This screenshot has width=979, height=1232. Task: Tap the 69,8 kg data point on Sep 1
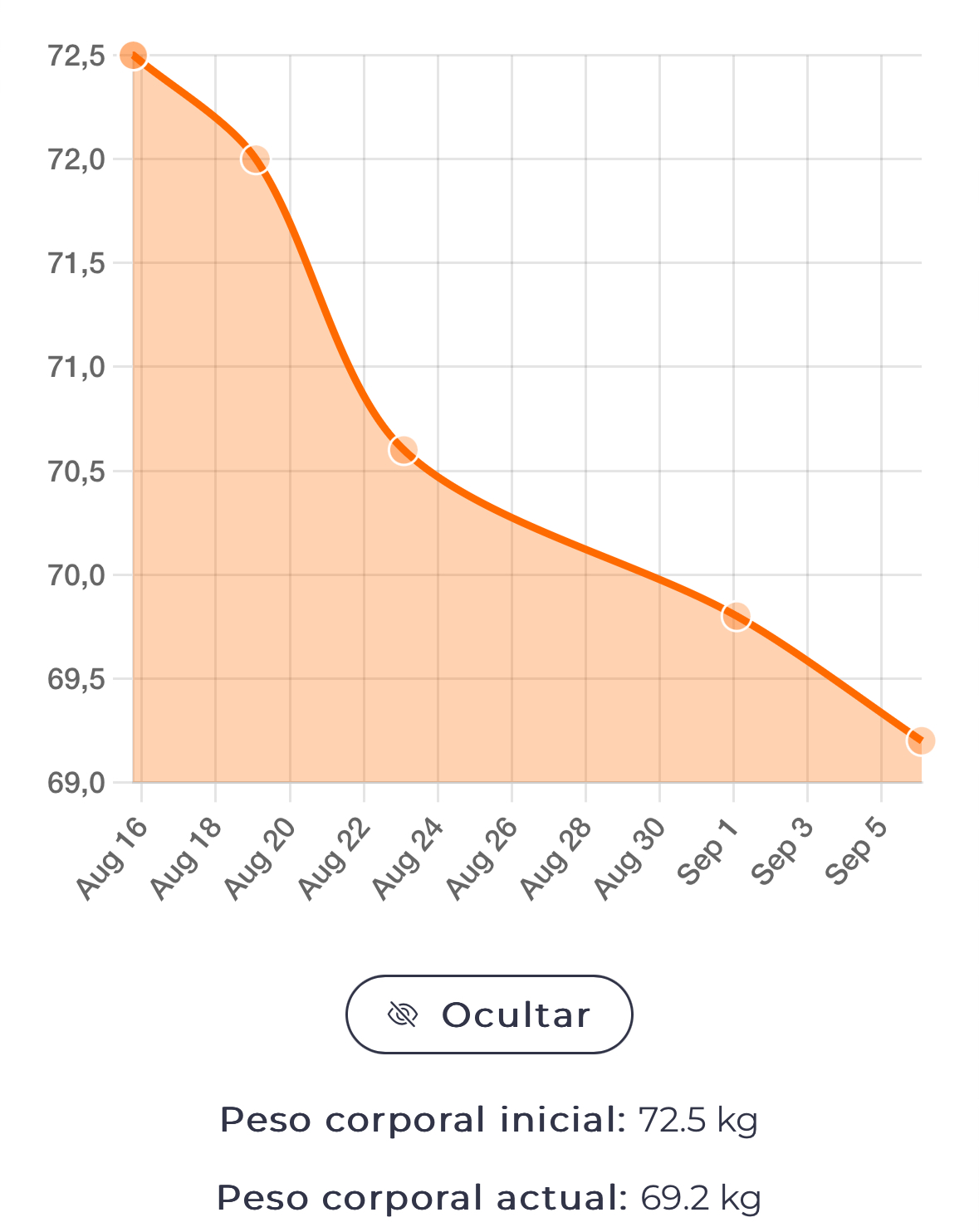coord(736,616)
